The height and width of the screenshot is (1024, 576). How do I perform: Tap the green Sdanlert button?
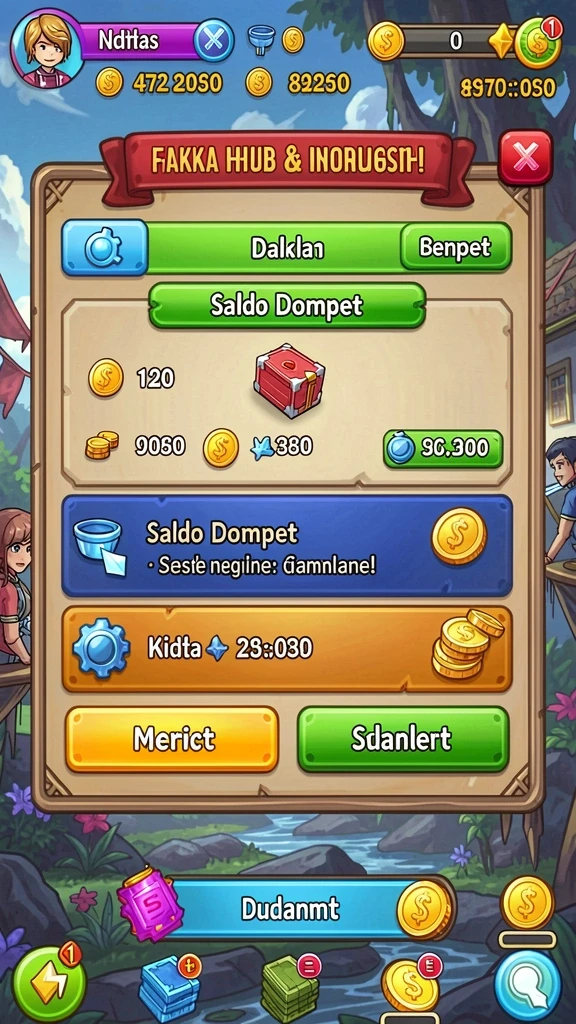(x=403, y=739)
